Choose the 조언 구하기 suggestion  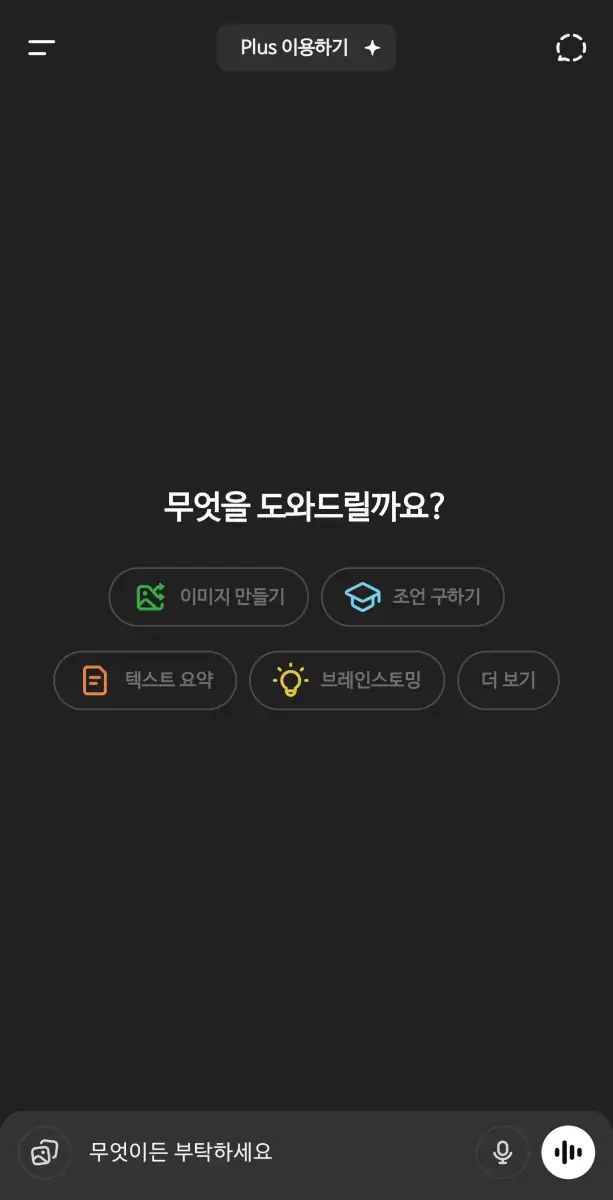pyautogui.click(x=412, y=597)
